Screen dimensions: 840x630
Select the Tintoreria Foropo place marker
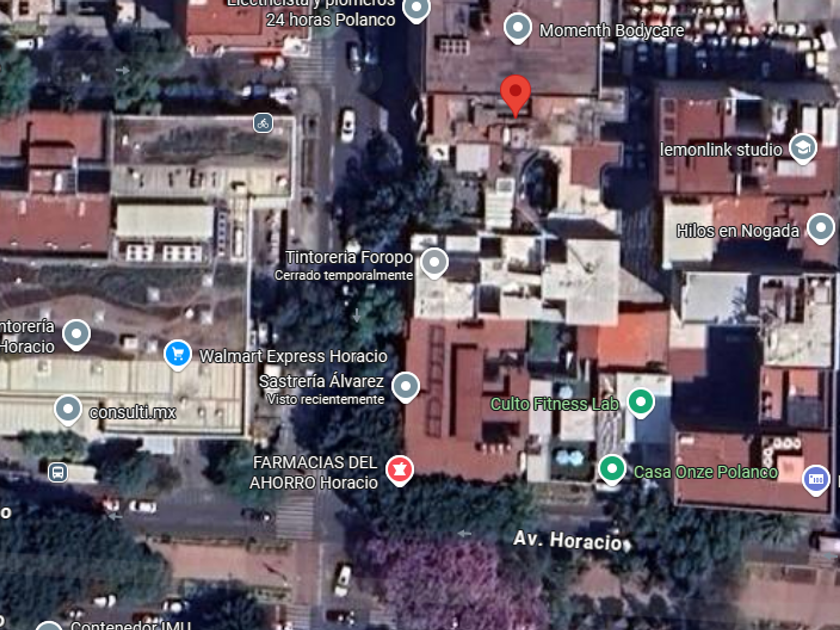(434, 262)
